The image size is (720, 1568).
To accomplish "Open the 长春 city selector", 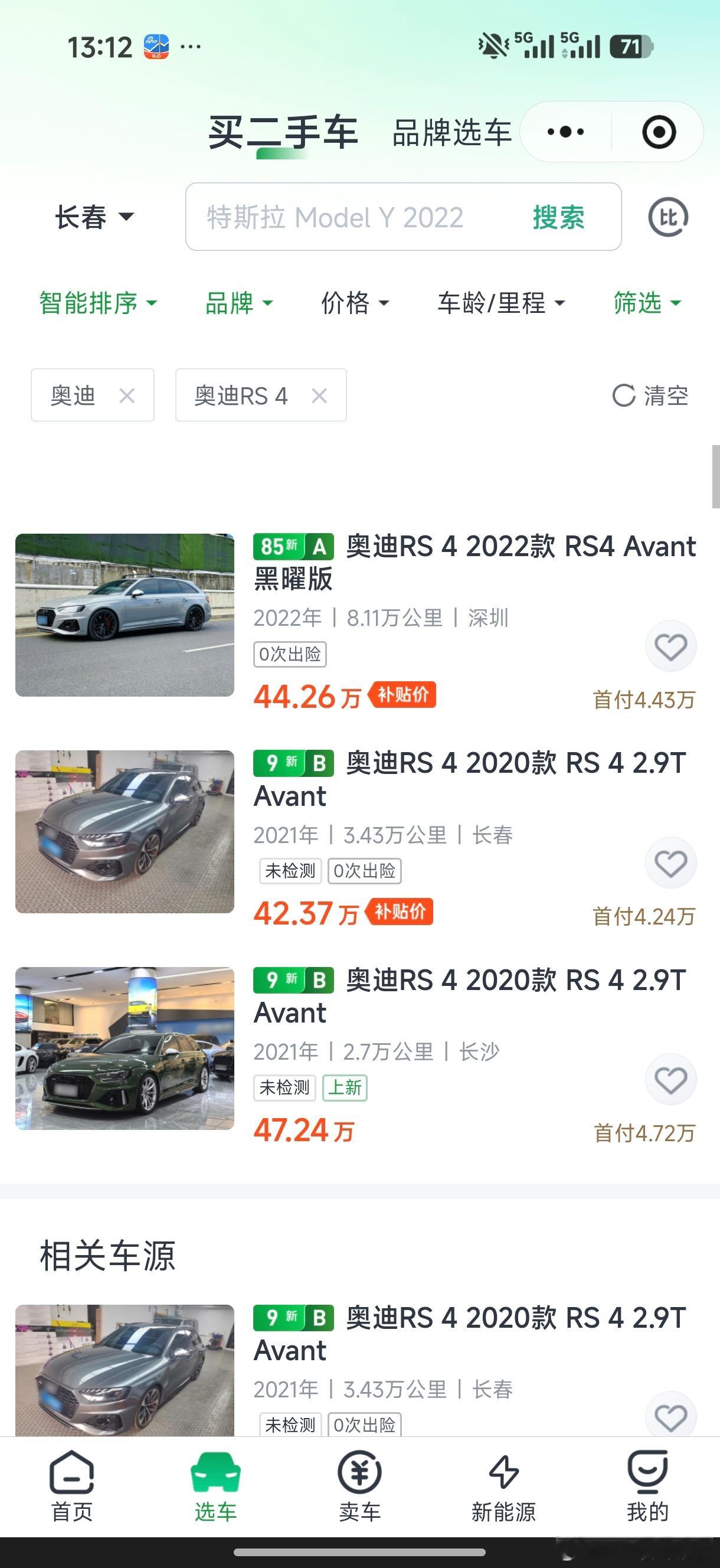I will coord(94,217).
